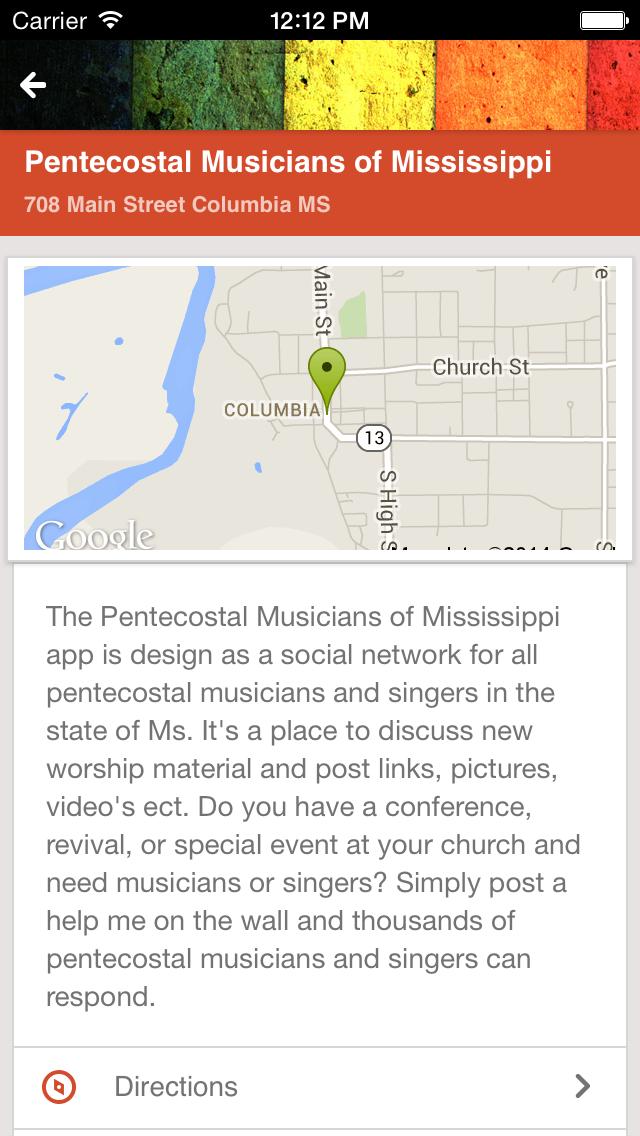This screenshot has height=1136, width=640.
Task: Go back using the arrow icon
Action: coord(33,86)
